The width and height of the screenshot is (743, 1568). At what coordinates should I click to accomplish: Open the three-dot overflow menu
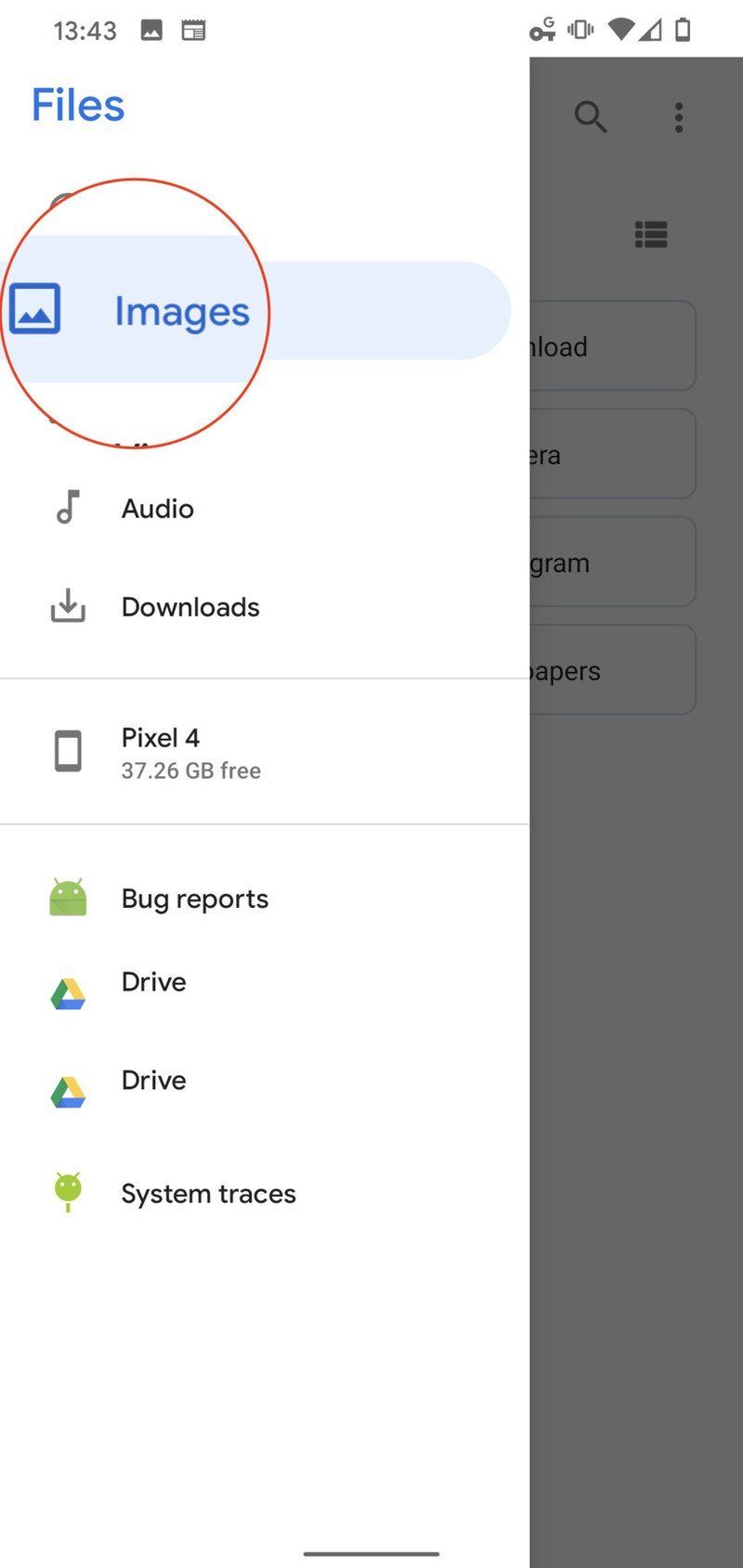click(679, 118)
